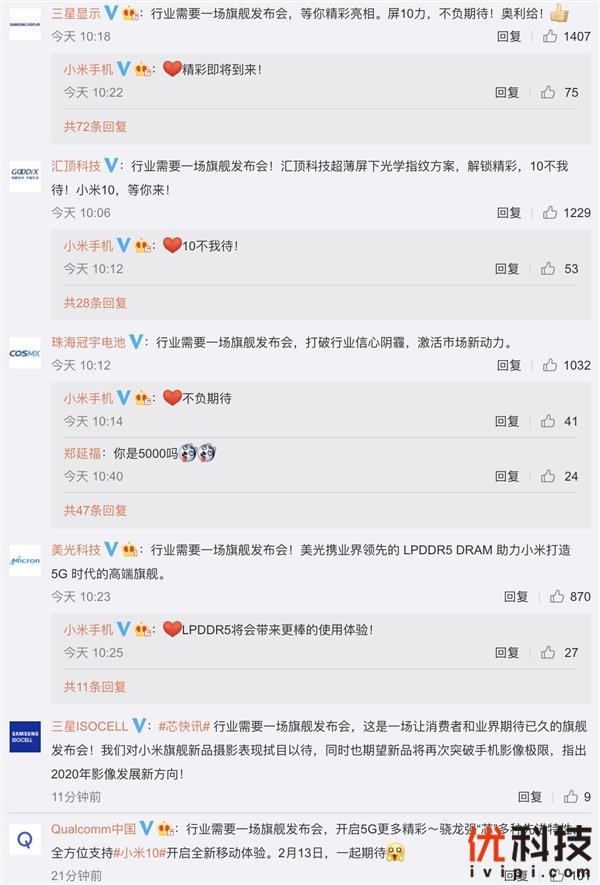Screen dimensions: 600x885
Task: Reply to 美光科技's comment
Action: tap(516, 597)
